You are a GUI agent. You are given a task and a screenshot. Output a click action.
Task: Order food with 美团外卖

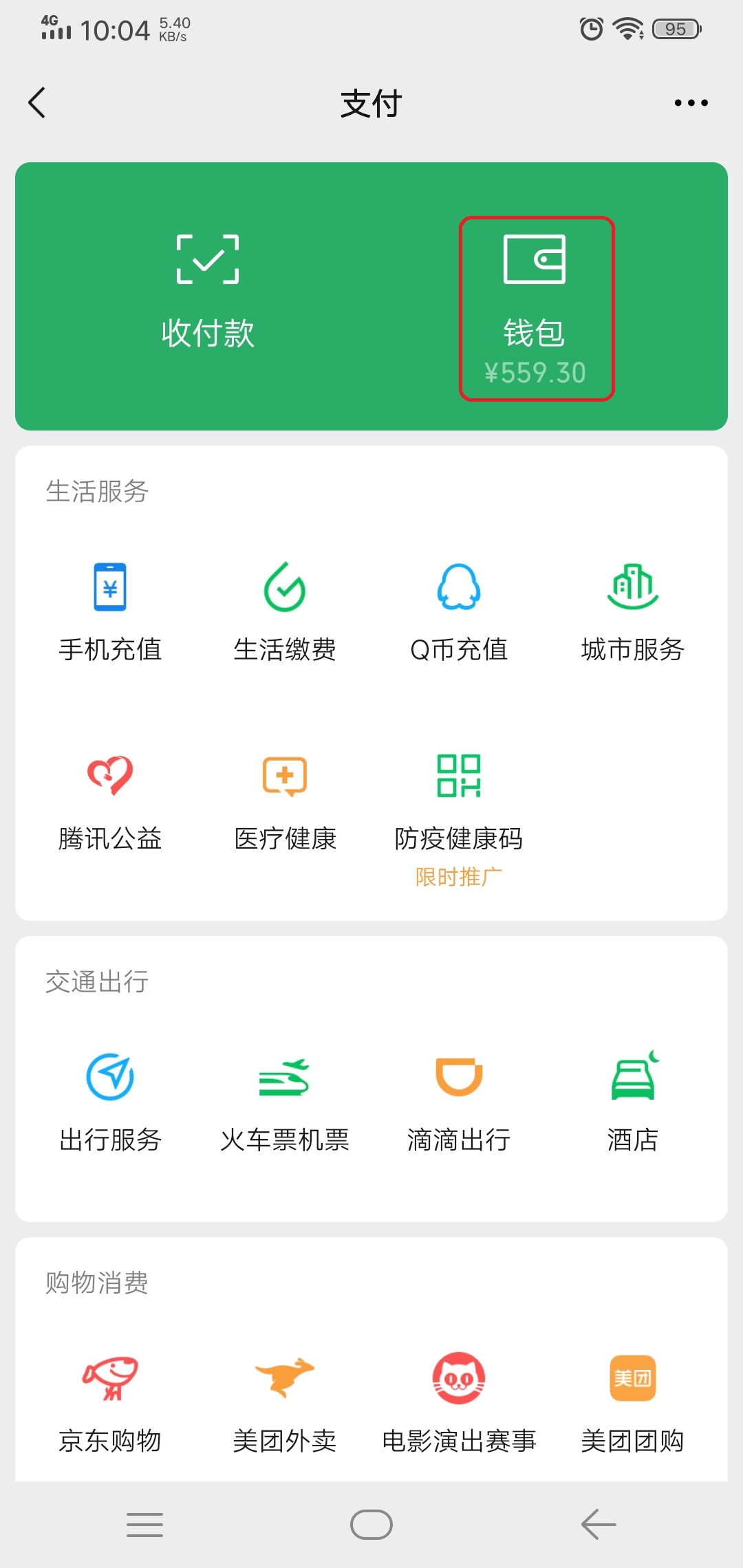click(285, 1403)
